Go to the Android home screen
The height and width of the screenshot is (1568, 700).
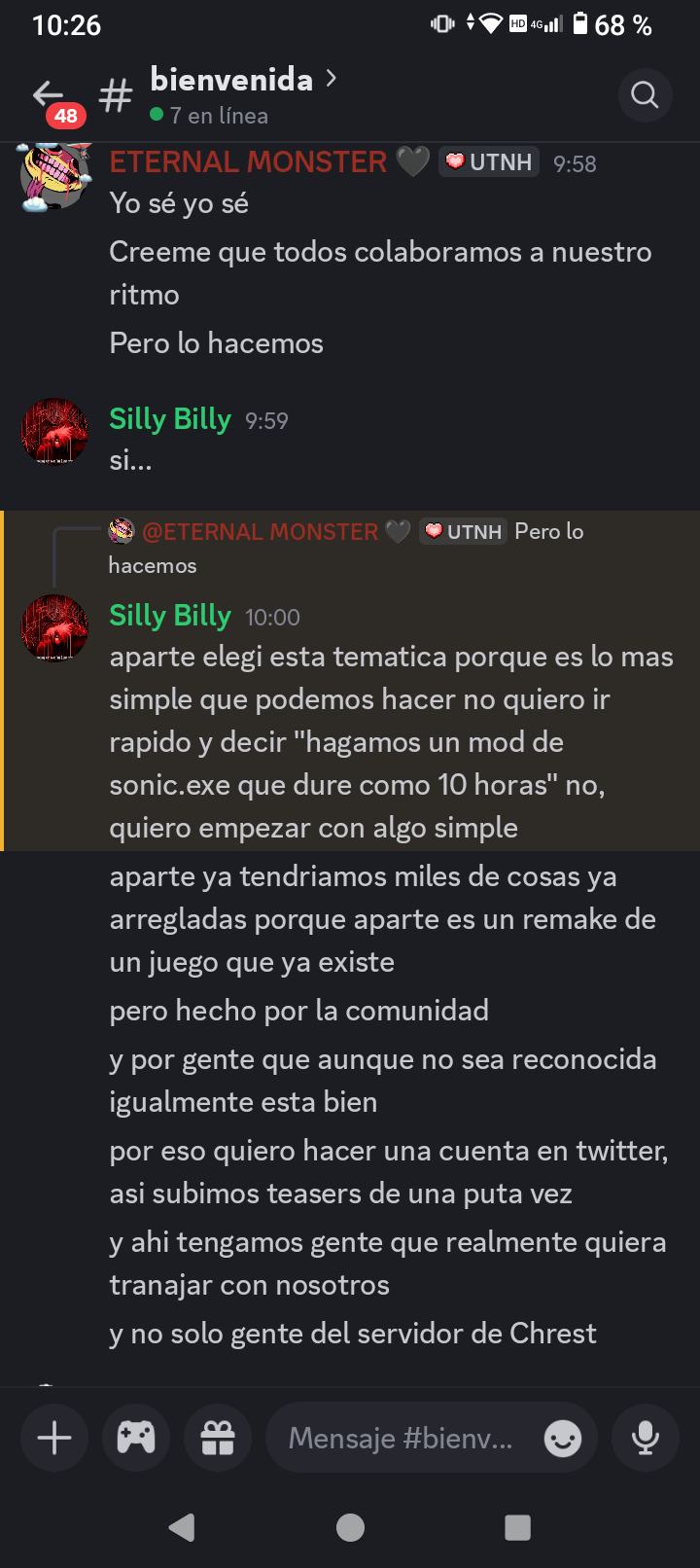[x=350, y=1527]
